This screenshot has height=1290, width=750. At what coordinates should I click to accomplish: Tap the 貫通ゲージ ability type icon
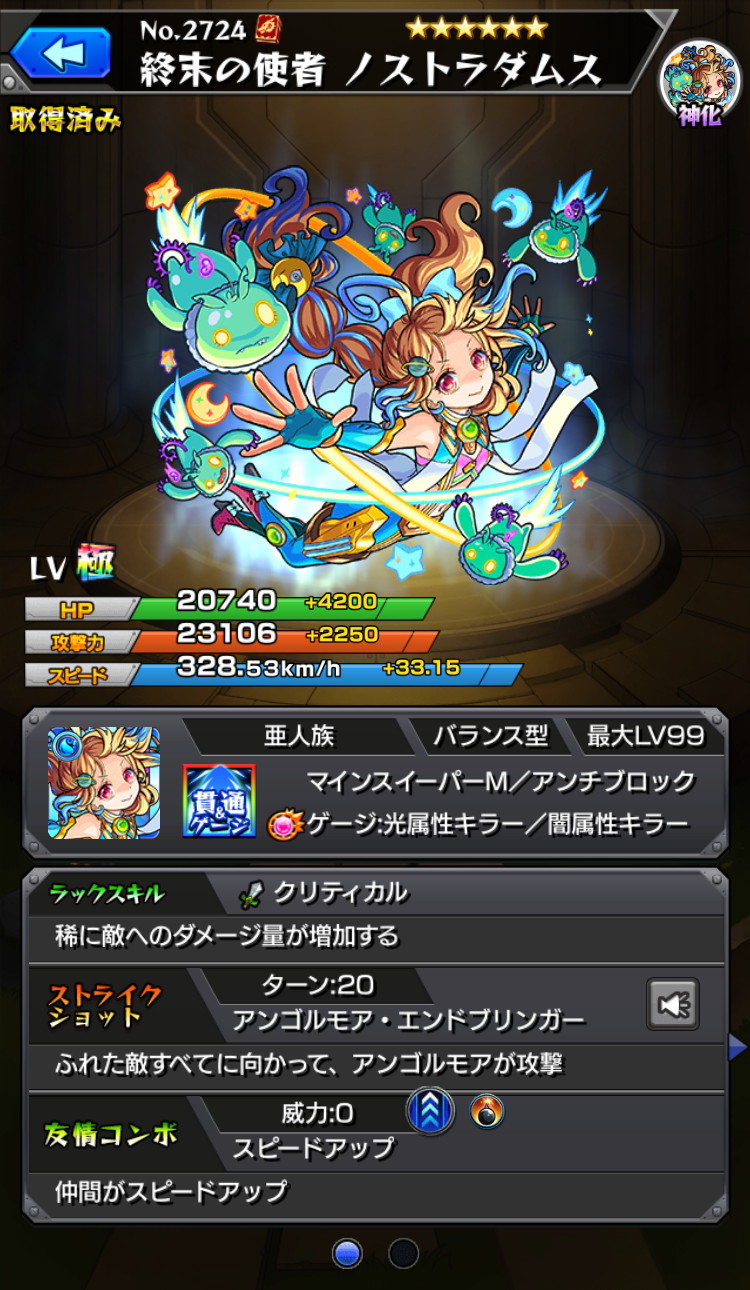(x=219, y=801)
